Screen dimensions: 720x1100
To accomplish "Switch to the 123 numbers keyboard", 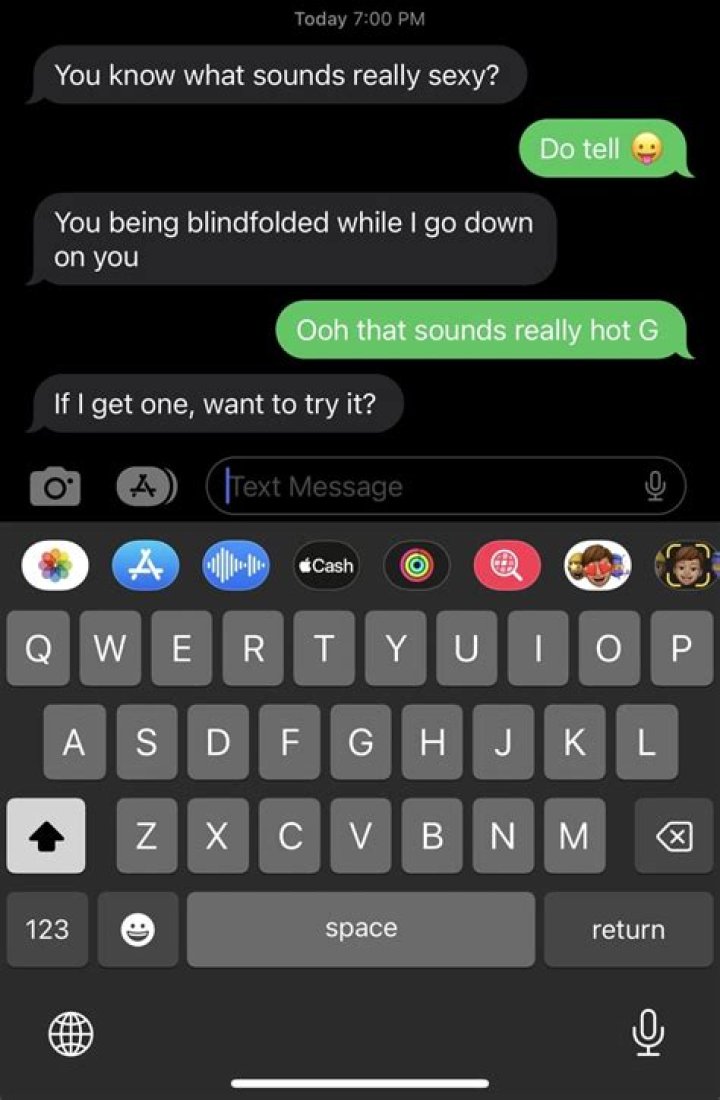I will tap(47, 930).
